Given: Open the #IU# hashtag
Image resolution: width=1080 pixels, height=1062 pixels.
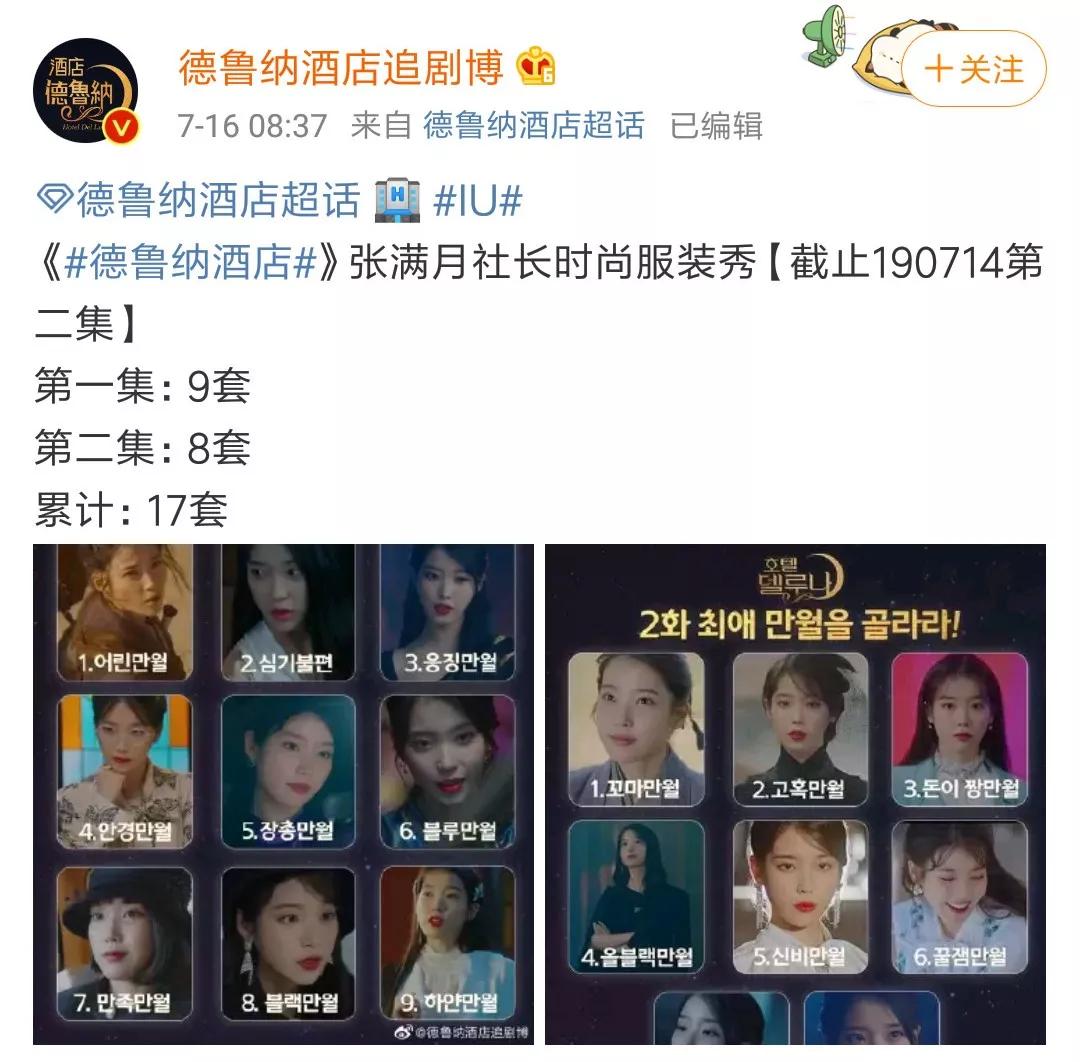Looking at the screenshot, I should click(478, 201).
